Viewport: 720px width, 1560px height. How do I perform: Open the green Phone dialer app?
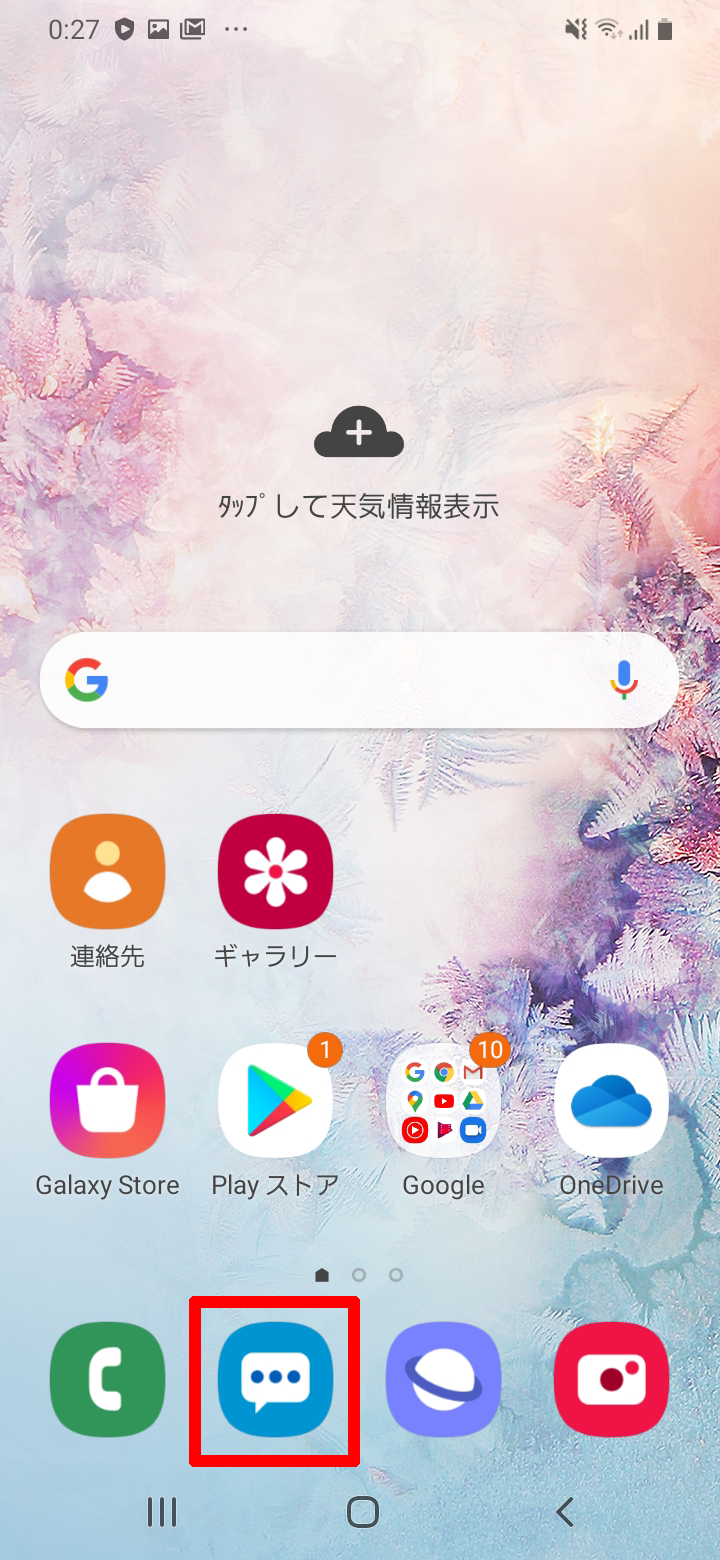[x=107, y=1379]
